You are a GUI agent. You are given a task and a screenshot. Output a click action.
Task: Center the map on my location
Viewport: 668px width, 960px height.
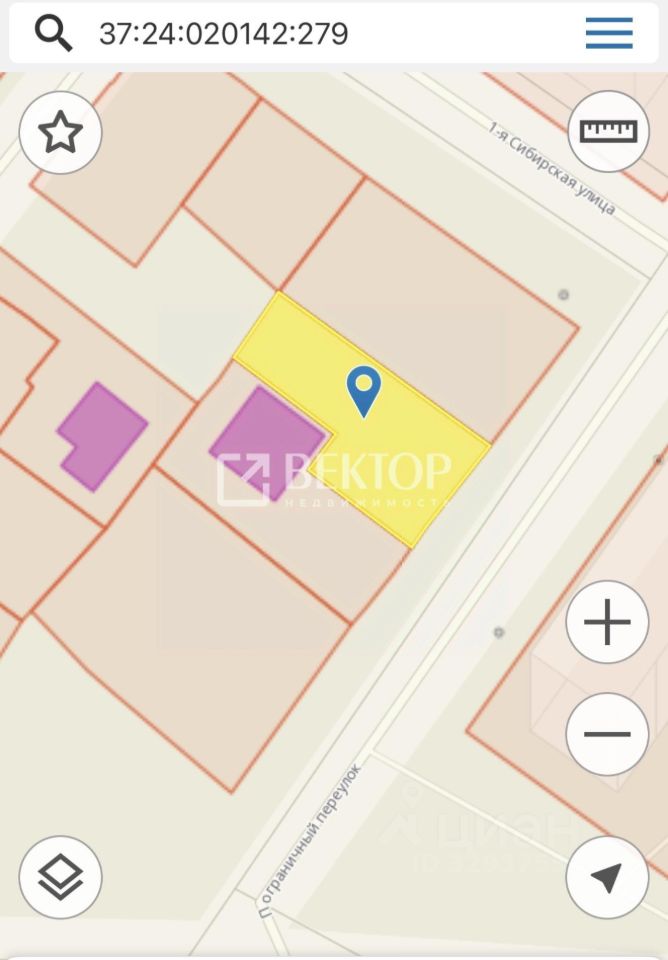click(607, 877)
